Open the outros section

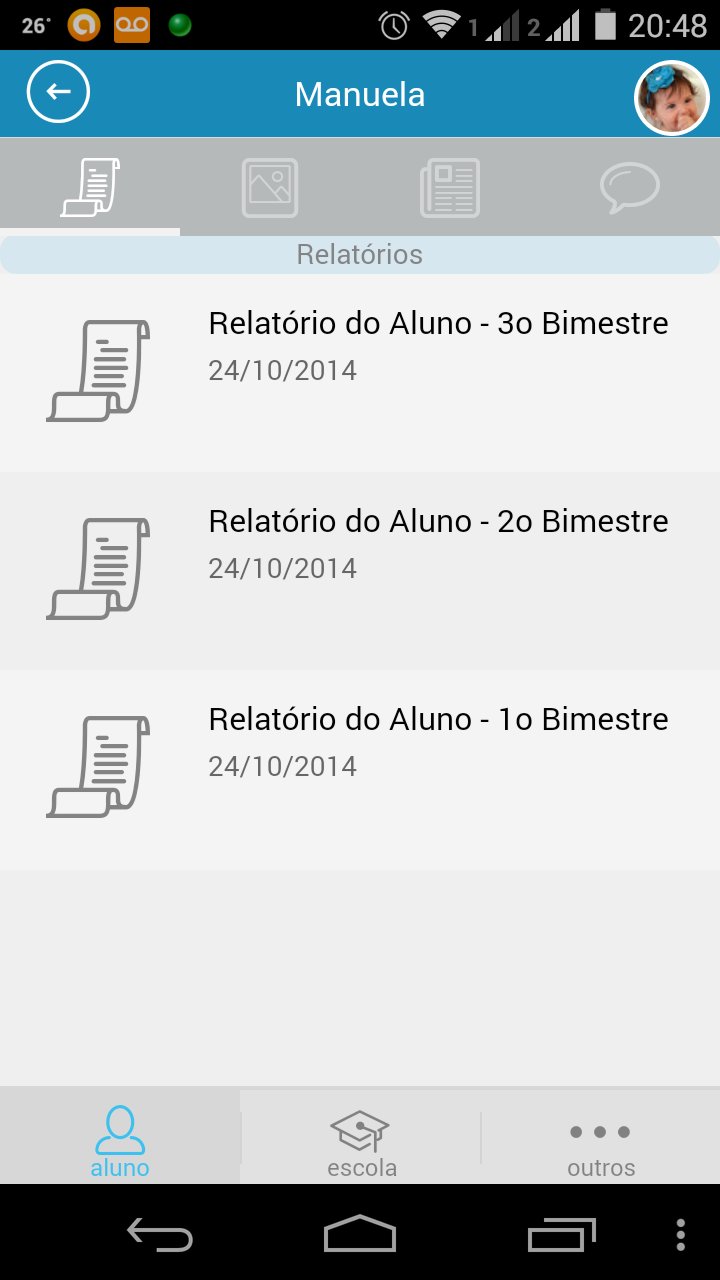tap(601, 1140)
